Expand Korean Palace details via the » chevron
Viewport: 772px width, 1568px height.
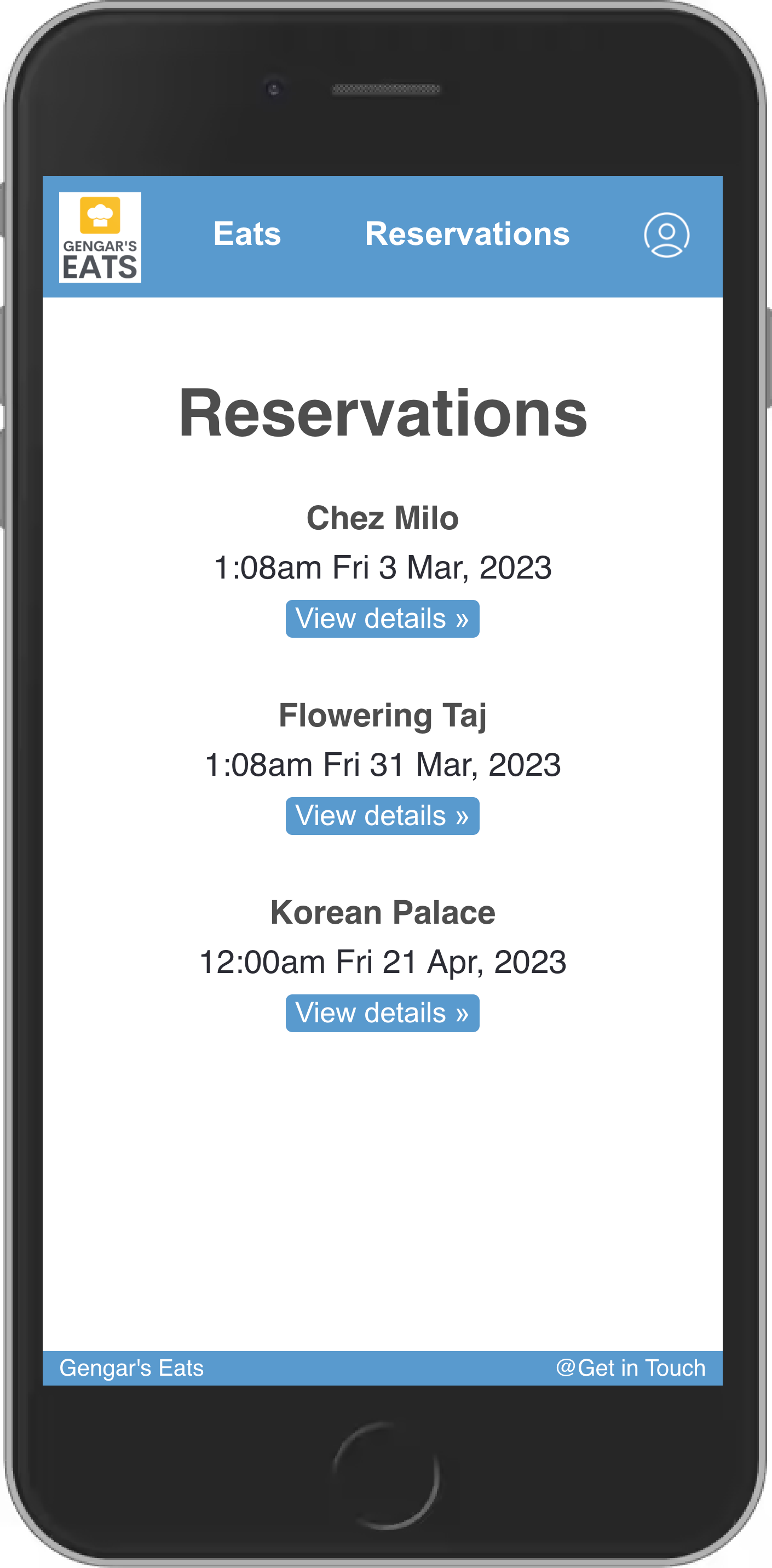(462, 1012)
